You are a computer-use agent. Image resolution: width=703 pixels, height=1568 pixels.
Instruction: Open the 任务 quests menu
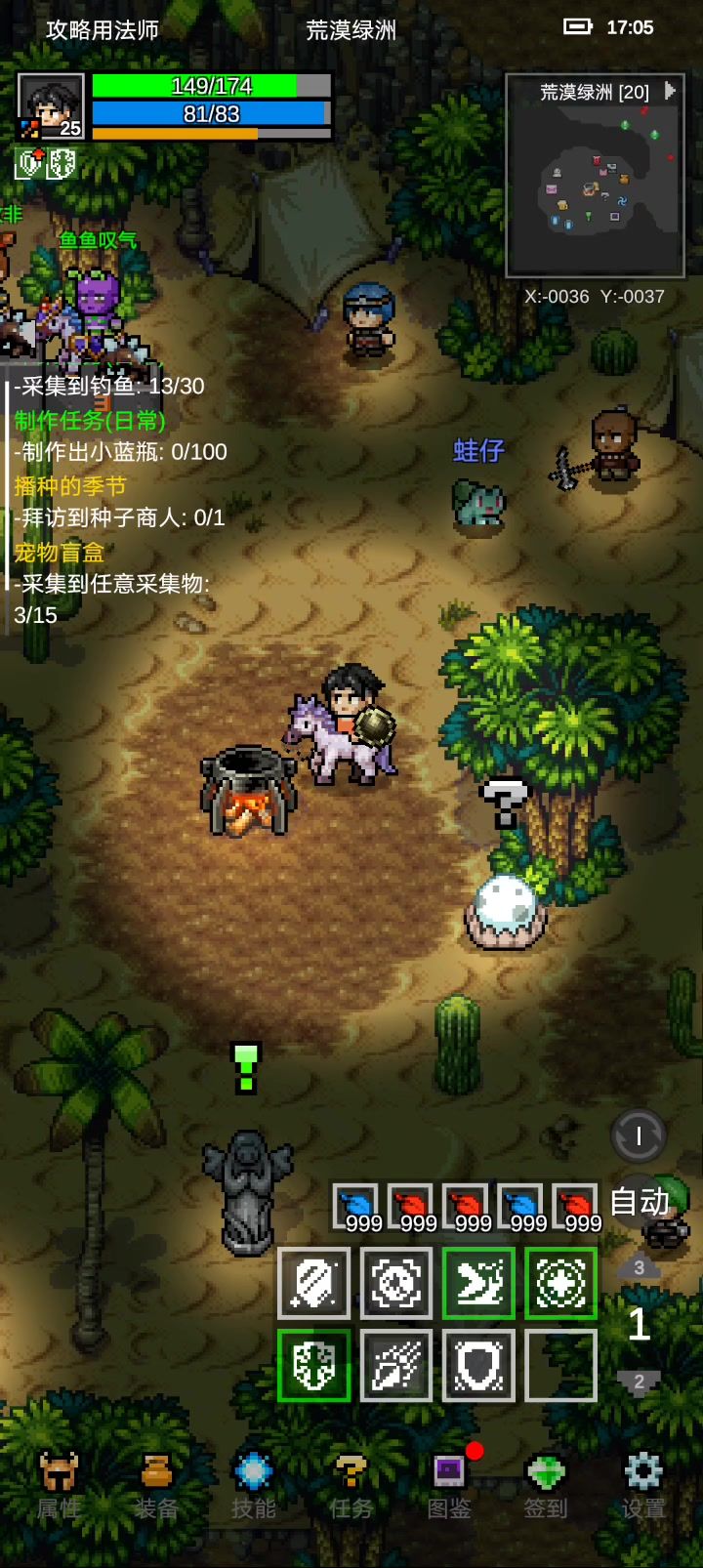(x=351, y=1486)
